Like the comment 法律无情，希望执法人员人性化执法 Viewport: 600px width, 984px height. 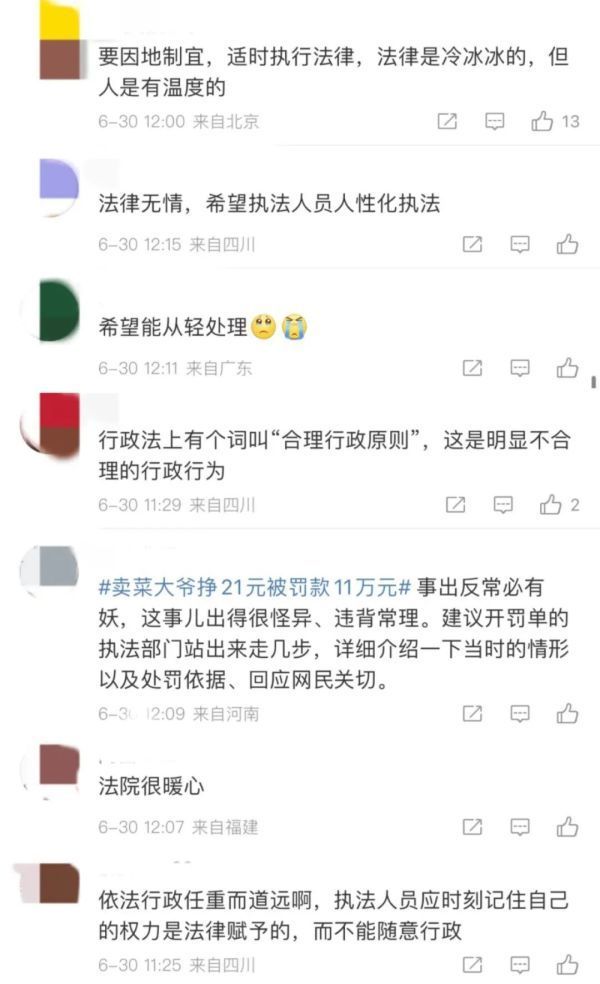pos(567,244)
